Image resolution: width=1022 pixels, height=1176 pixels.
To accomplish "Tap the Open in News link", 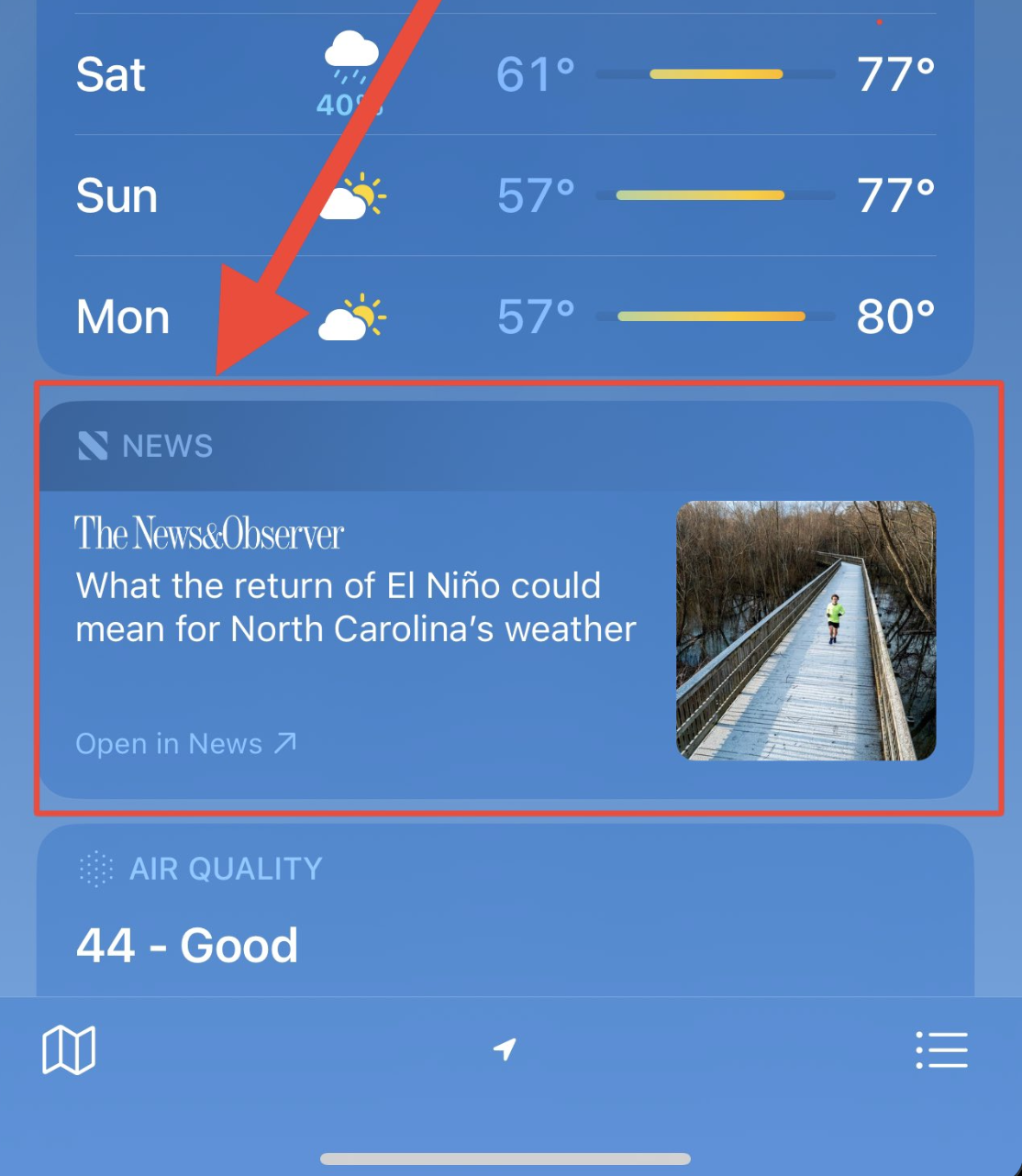I will [185, 743].
